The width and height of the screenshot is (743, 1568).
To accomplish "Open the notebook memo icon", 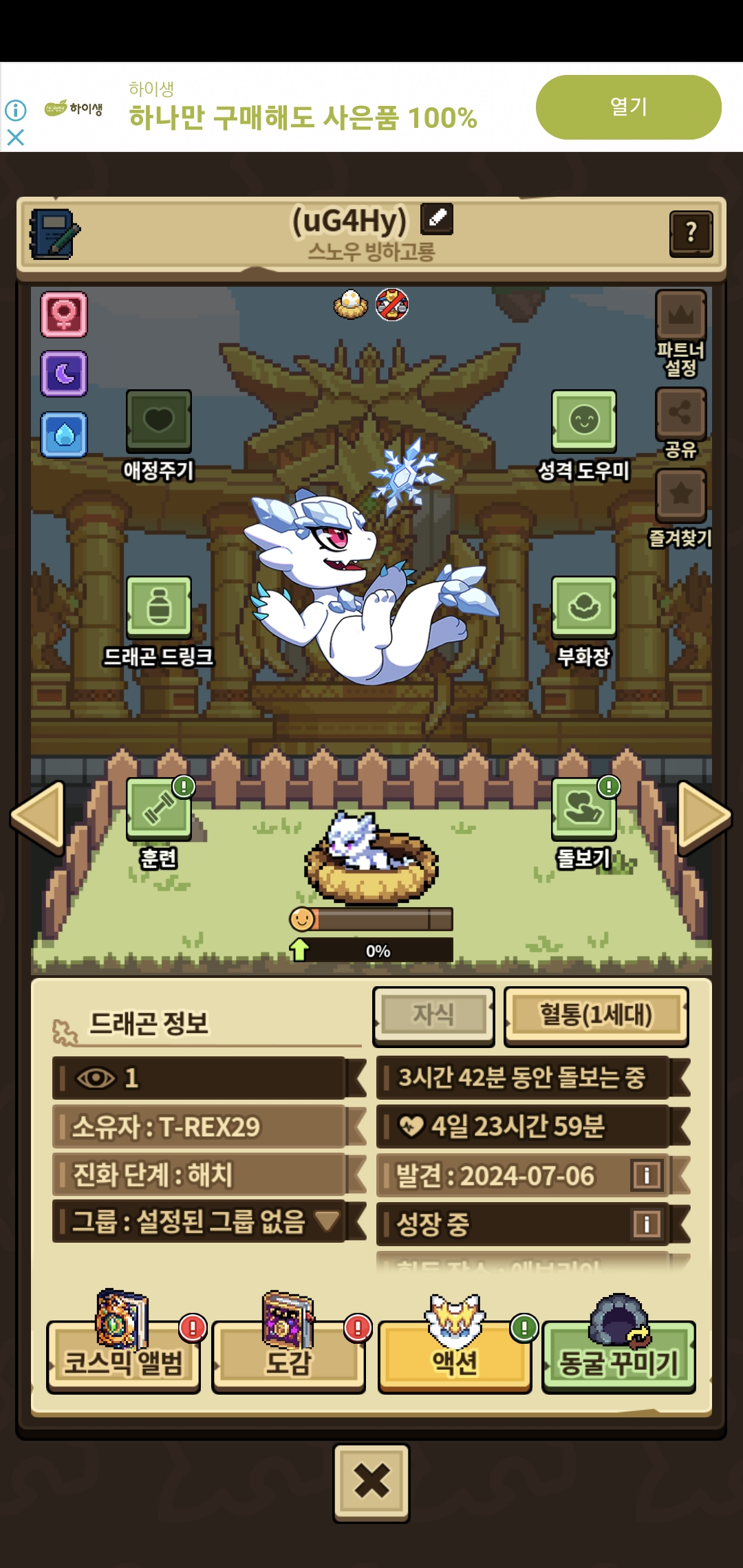I will (x=54, y=235).
